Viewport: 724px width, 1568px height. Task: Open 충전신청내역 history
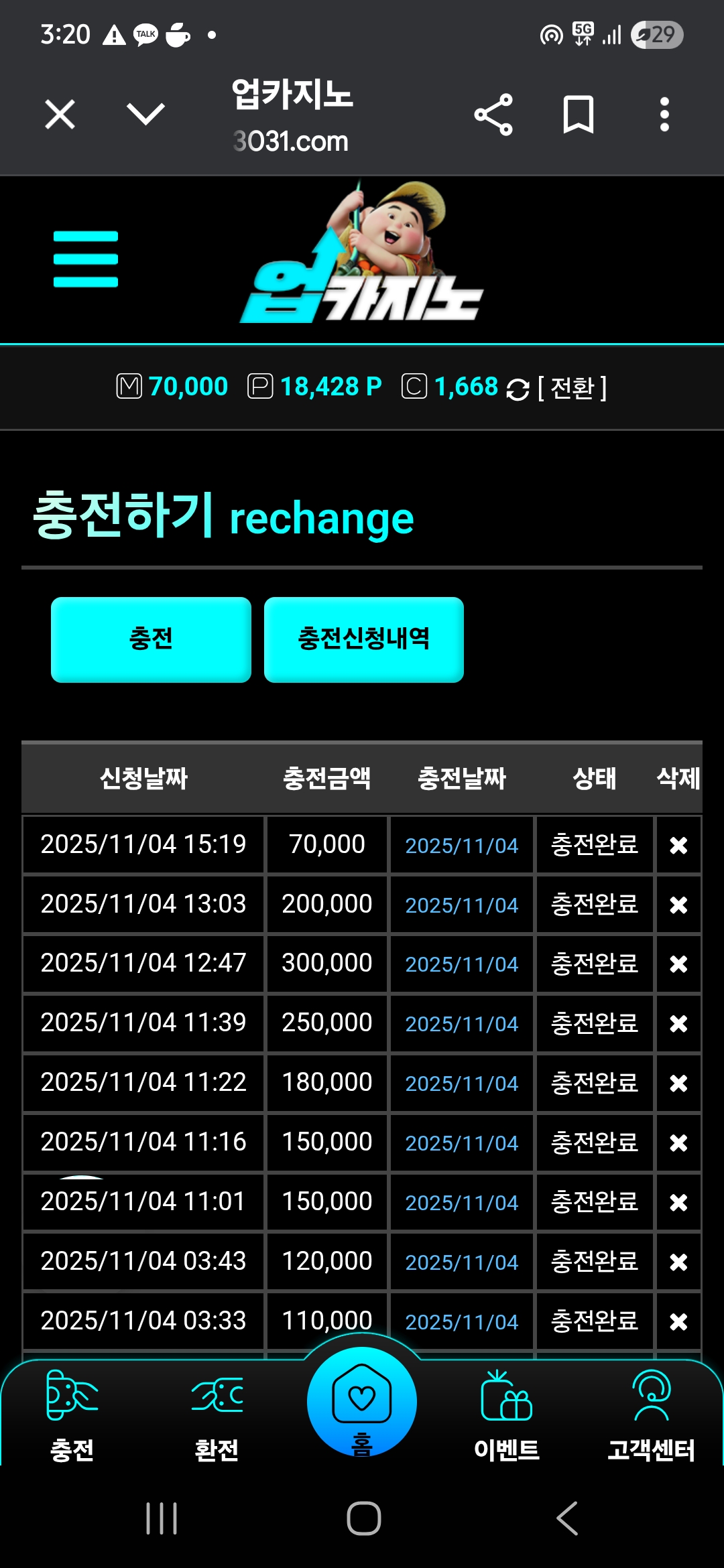point(363,639)
